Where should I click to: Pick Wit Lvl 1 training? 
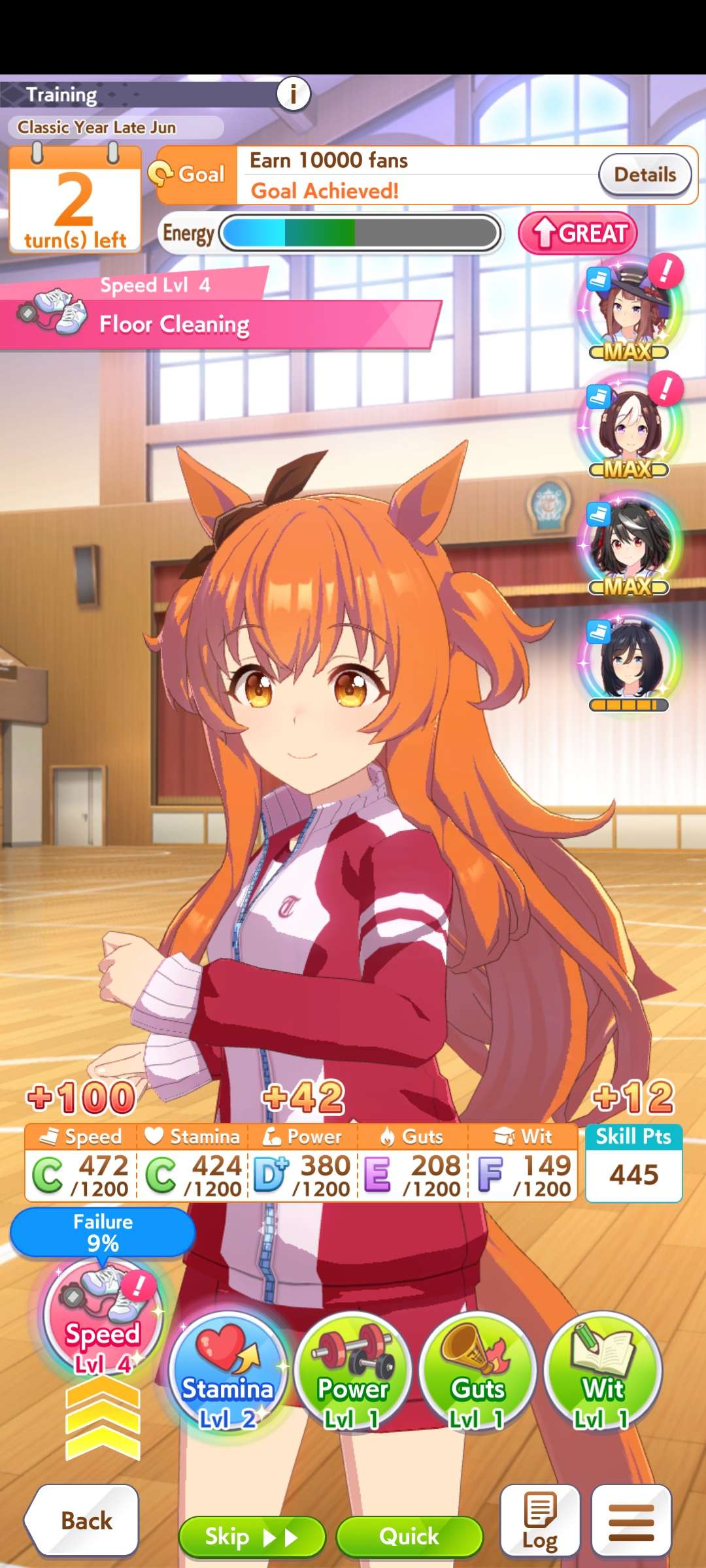[603, 1371]
